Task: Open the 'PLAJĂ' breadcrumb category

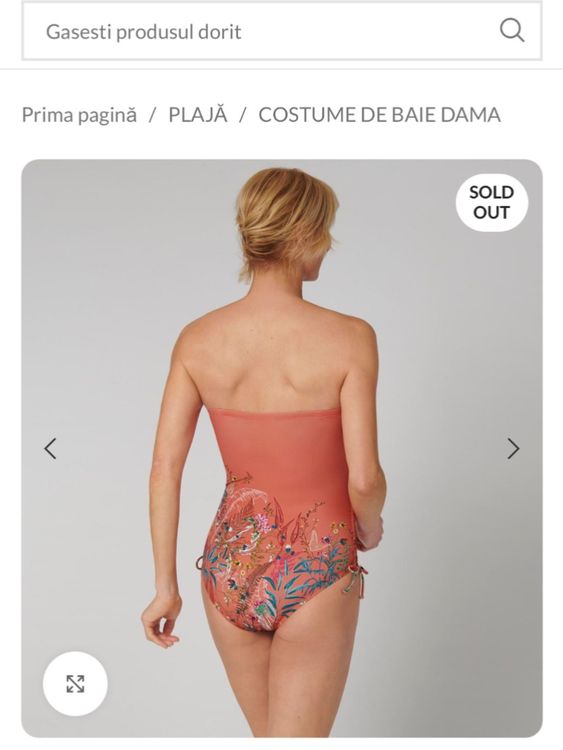Action: pyautogui.click(x=198, y=114)
